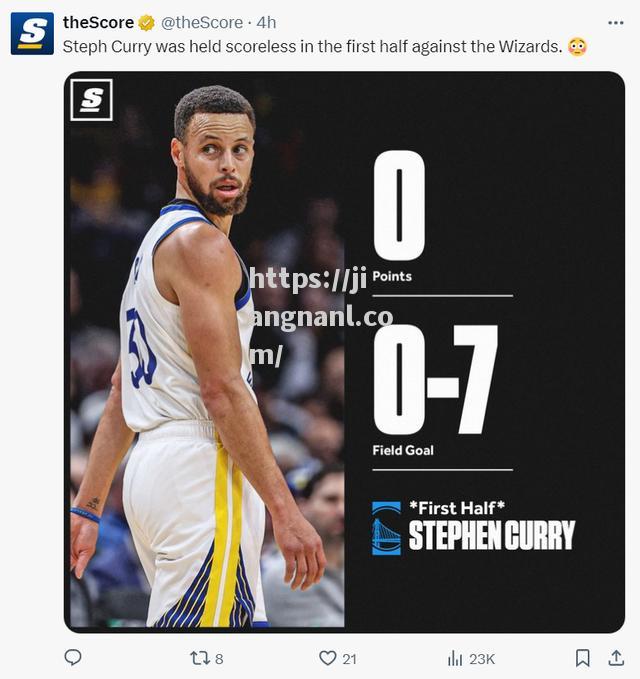Open theScore account name link
The width and height of the screenshot is (640, 679).
pos(98,22)
